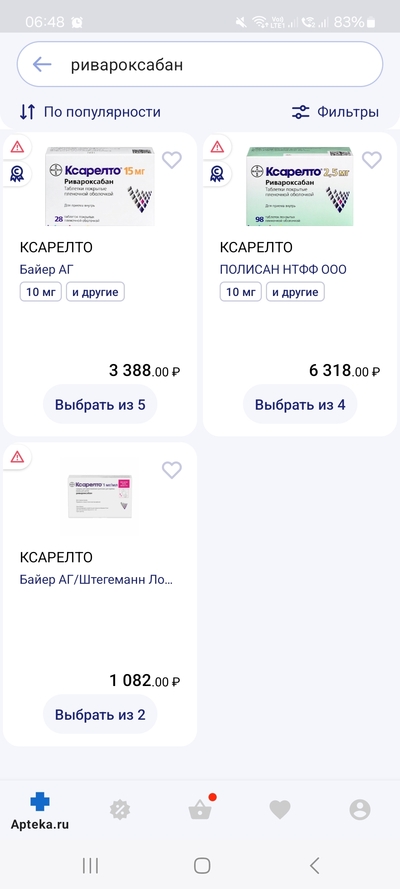Viewport: 400px width, 889px height.
Task: Open the favorites heart tab
Action: [x=280, y=809]
